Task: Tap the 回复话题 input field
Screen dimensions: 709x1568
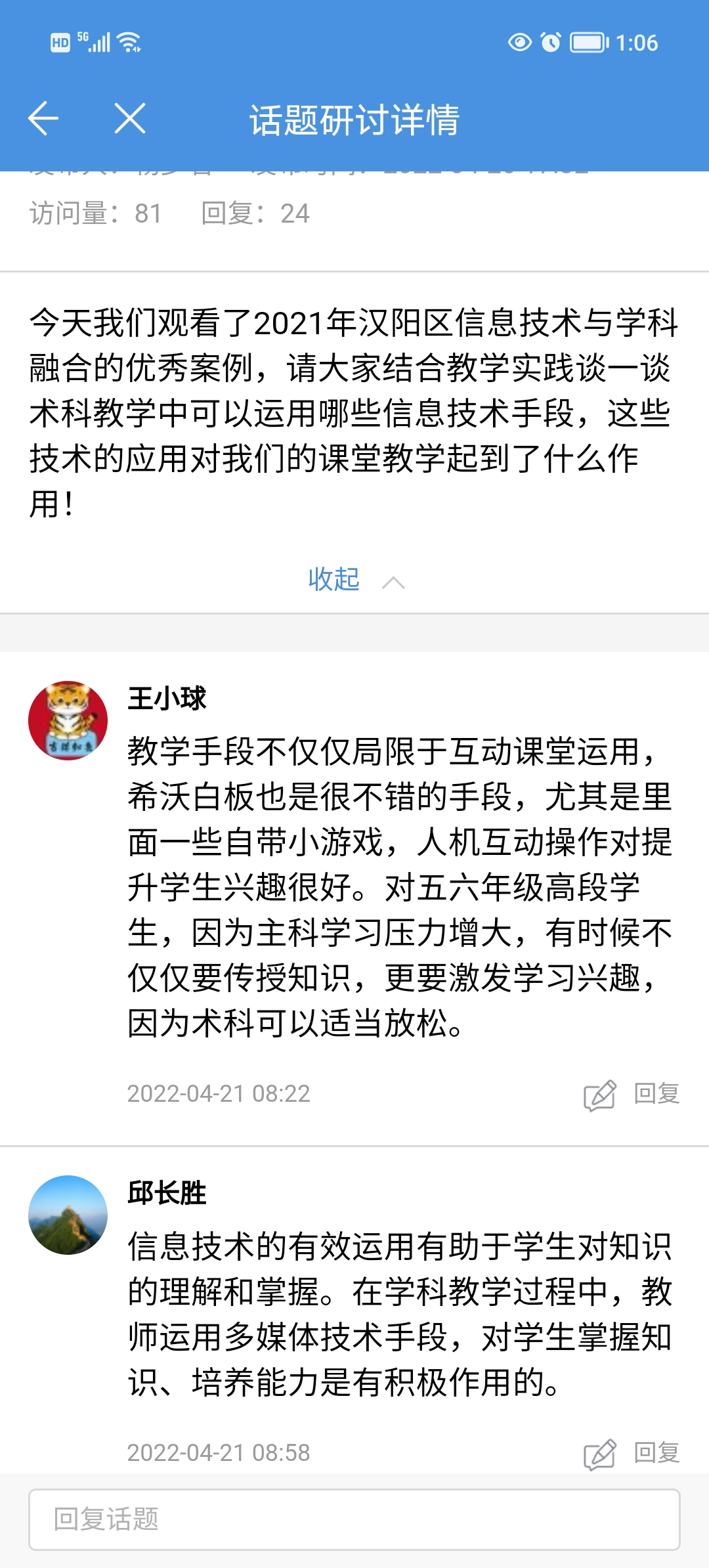Action: point(354,1519)
